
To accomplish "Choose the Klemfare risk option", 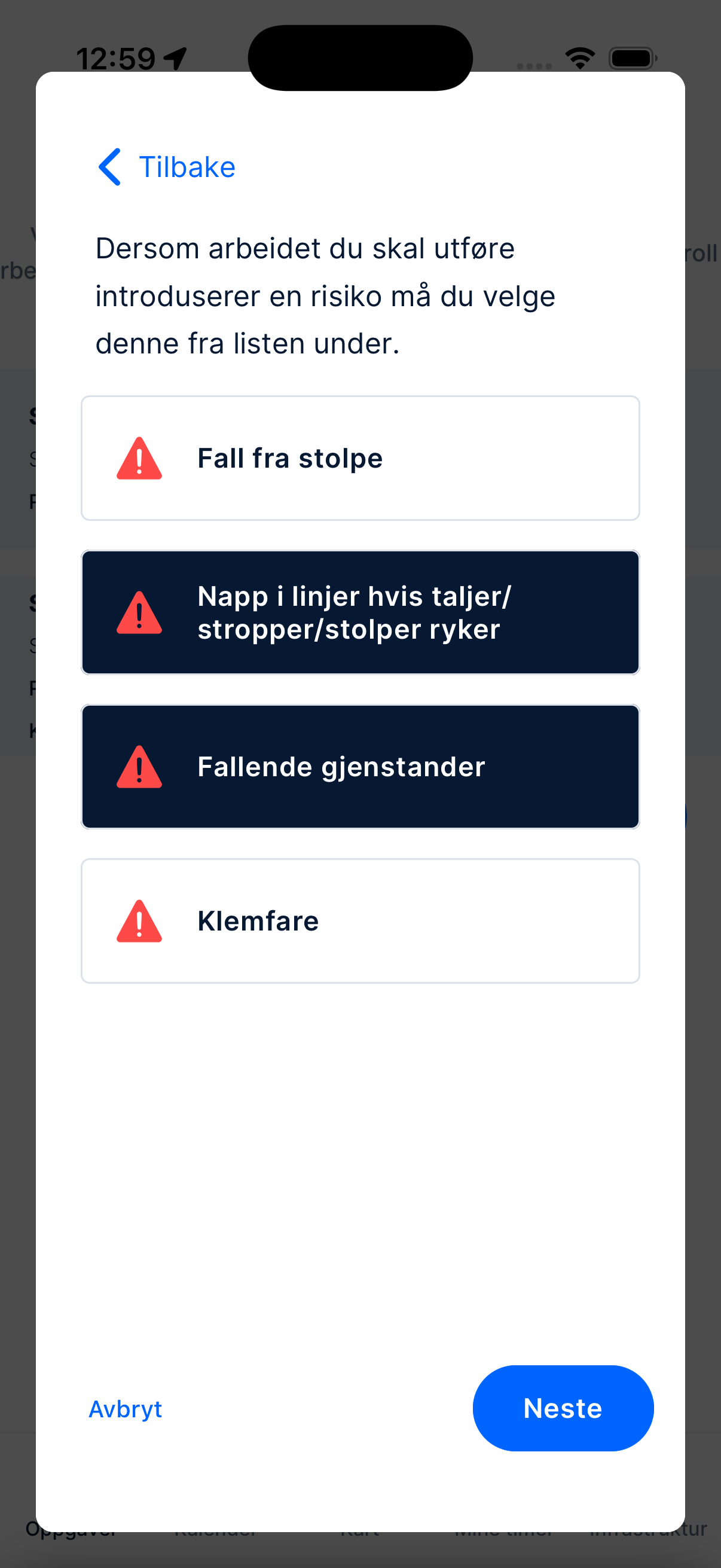I will tap(360, 920).
